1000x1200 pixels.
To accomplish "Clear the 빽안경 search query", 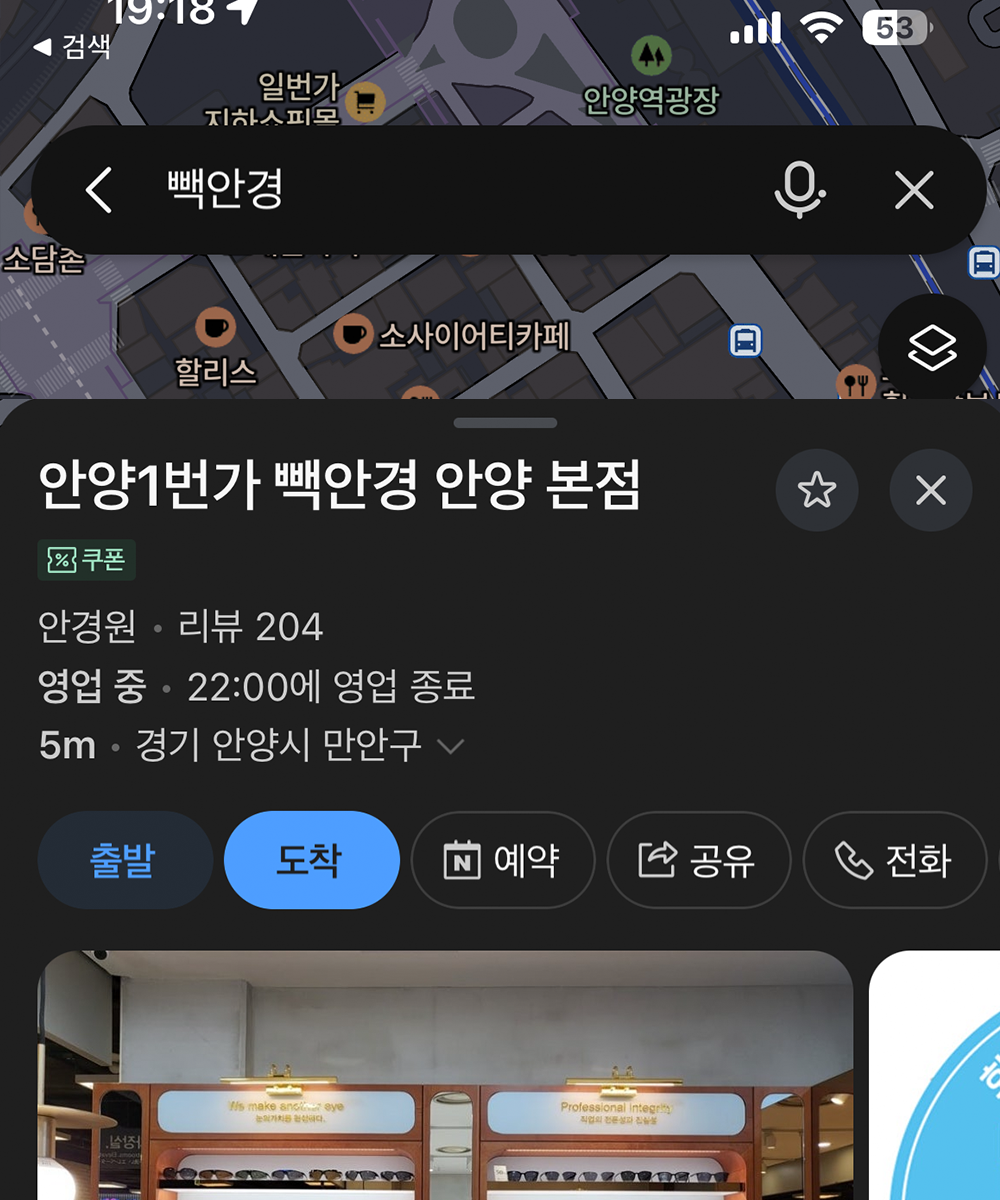I will (914, 190).
